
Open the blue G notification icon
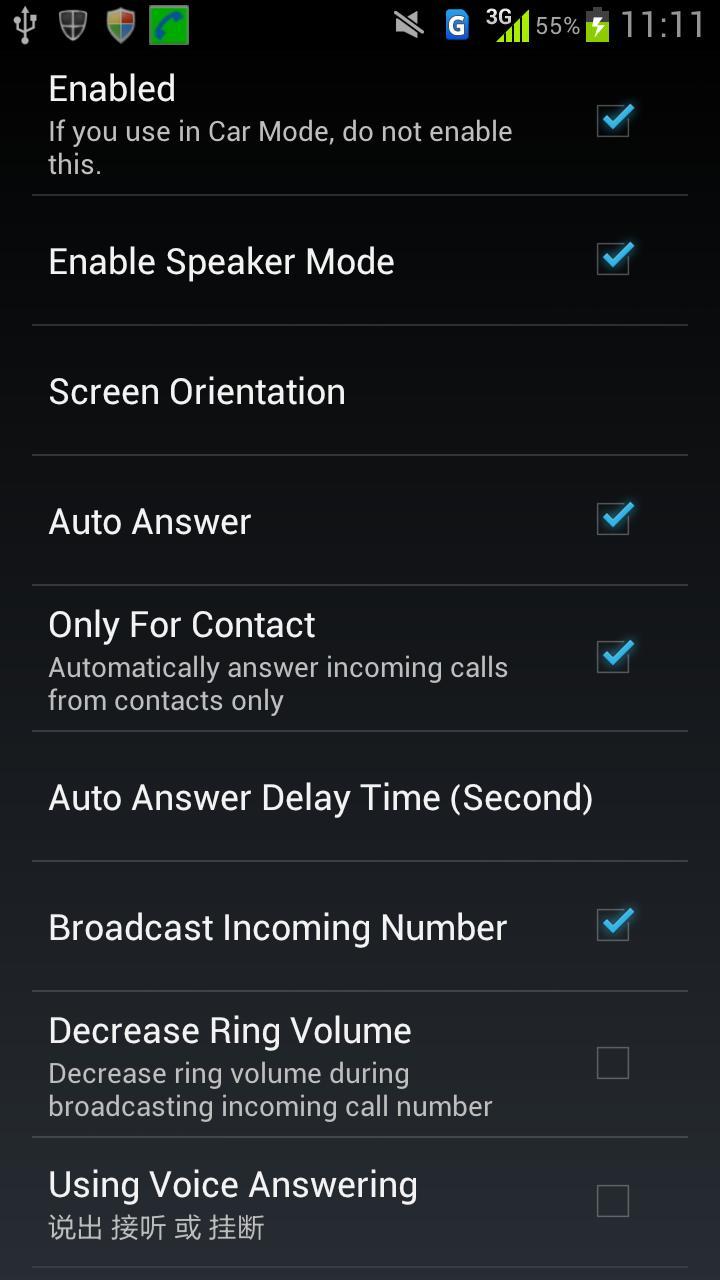coord(456,22)
